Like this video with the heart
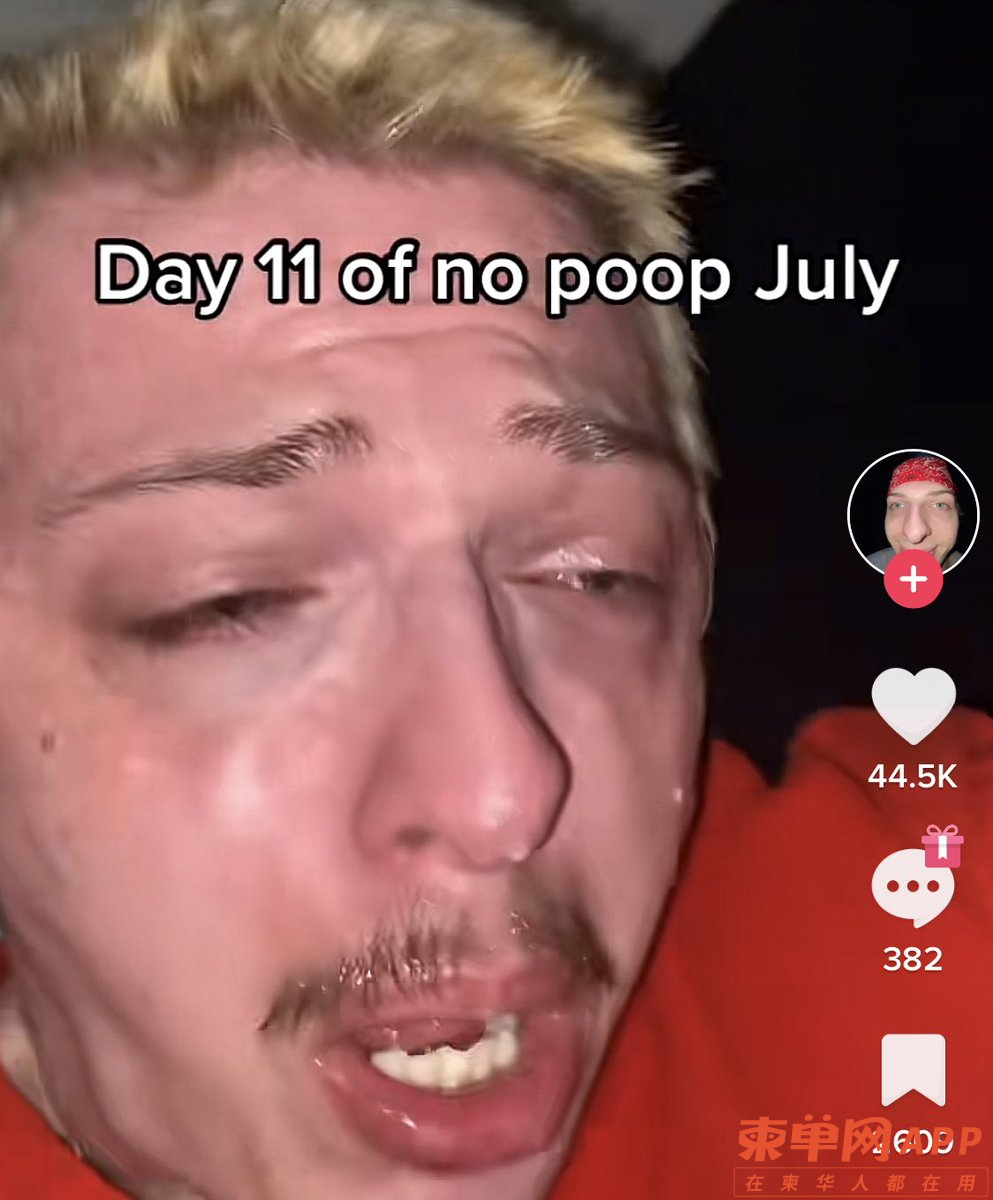993x1200 pixels. coord(913,706)
